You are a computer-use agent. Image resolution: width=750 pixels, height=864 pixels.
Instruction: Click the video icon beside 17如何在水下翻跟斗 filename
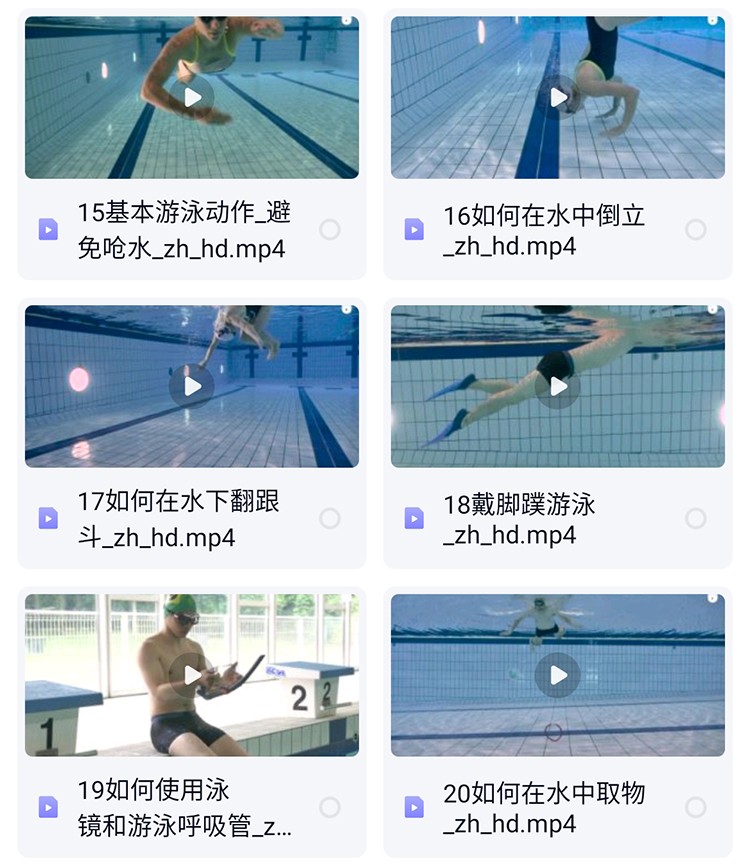click(46, 518)
